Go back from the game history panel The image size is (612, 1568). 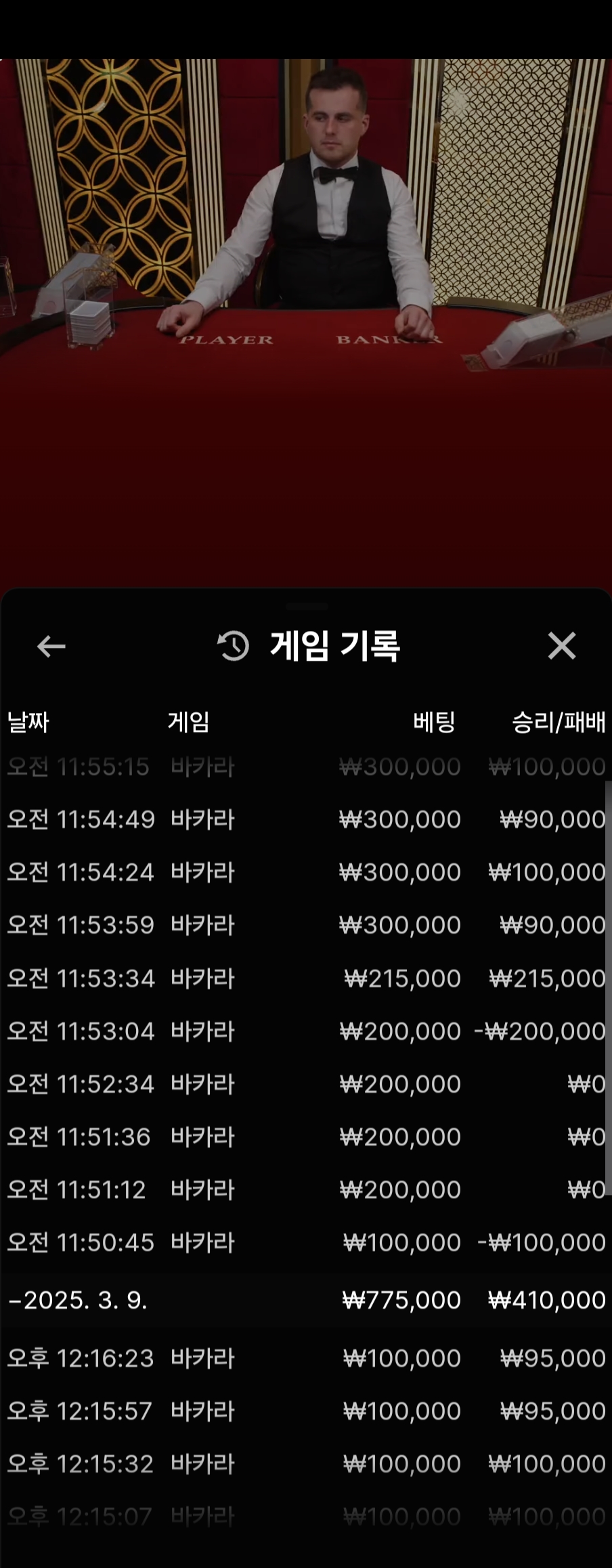51,646
